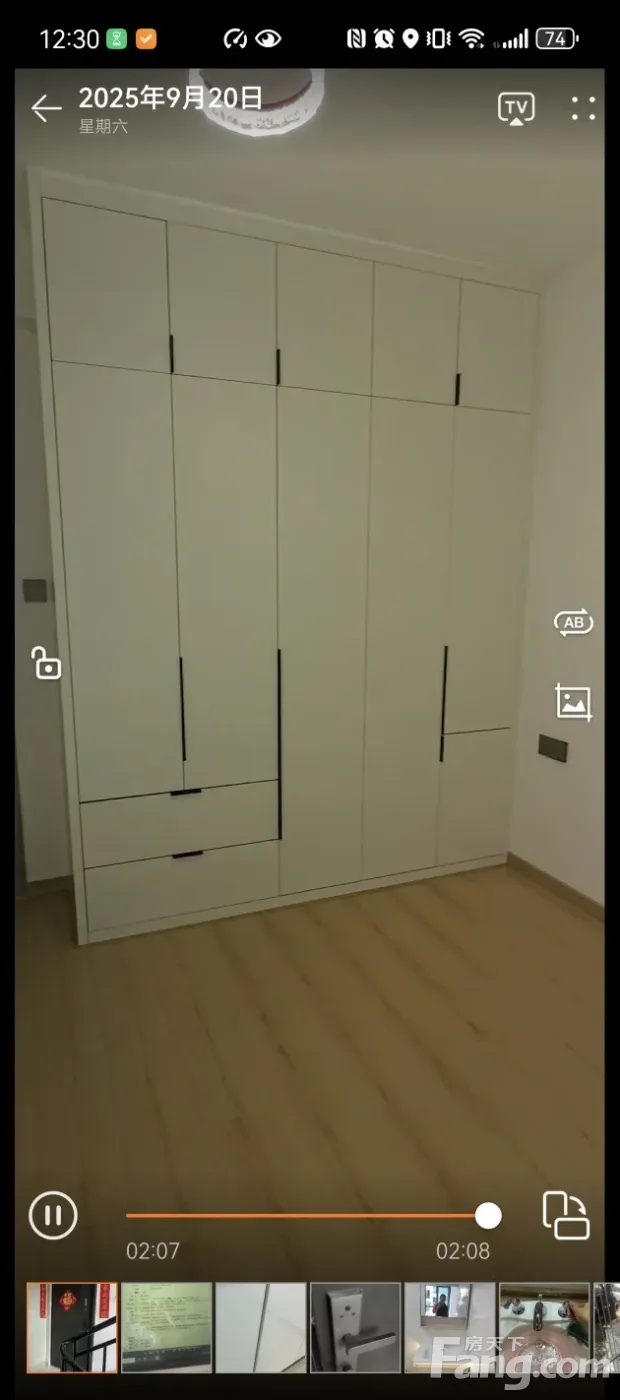
Task: Open the thumbnail of the red door decorations
Action: 72,1327
